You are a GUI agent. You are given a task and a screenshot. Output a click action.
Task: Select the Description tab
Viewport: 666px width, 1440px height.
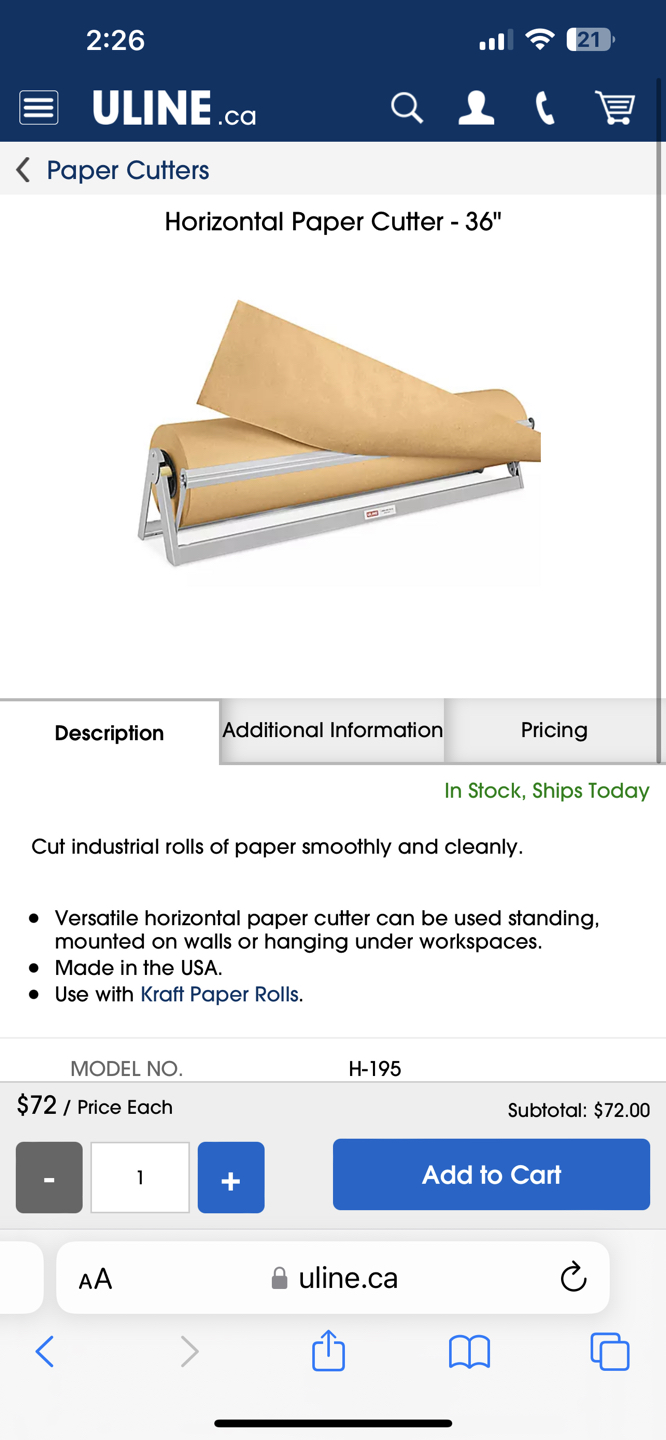click(109, 733)
